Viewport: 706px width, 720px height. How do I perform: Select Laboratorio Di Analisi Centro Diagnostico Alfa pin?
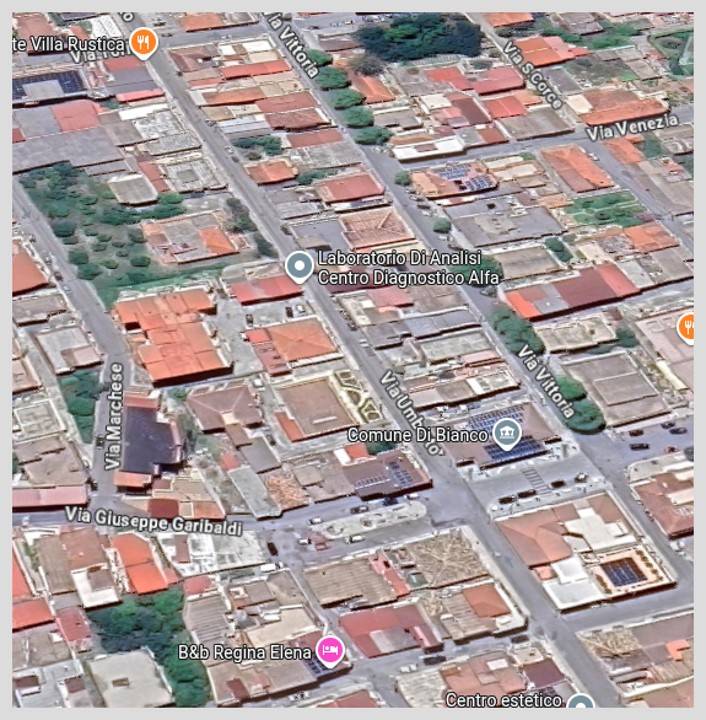point(298,266)
